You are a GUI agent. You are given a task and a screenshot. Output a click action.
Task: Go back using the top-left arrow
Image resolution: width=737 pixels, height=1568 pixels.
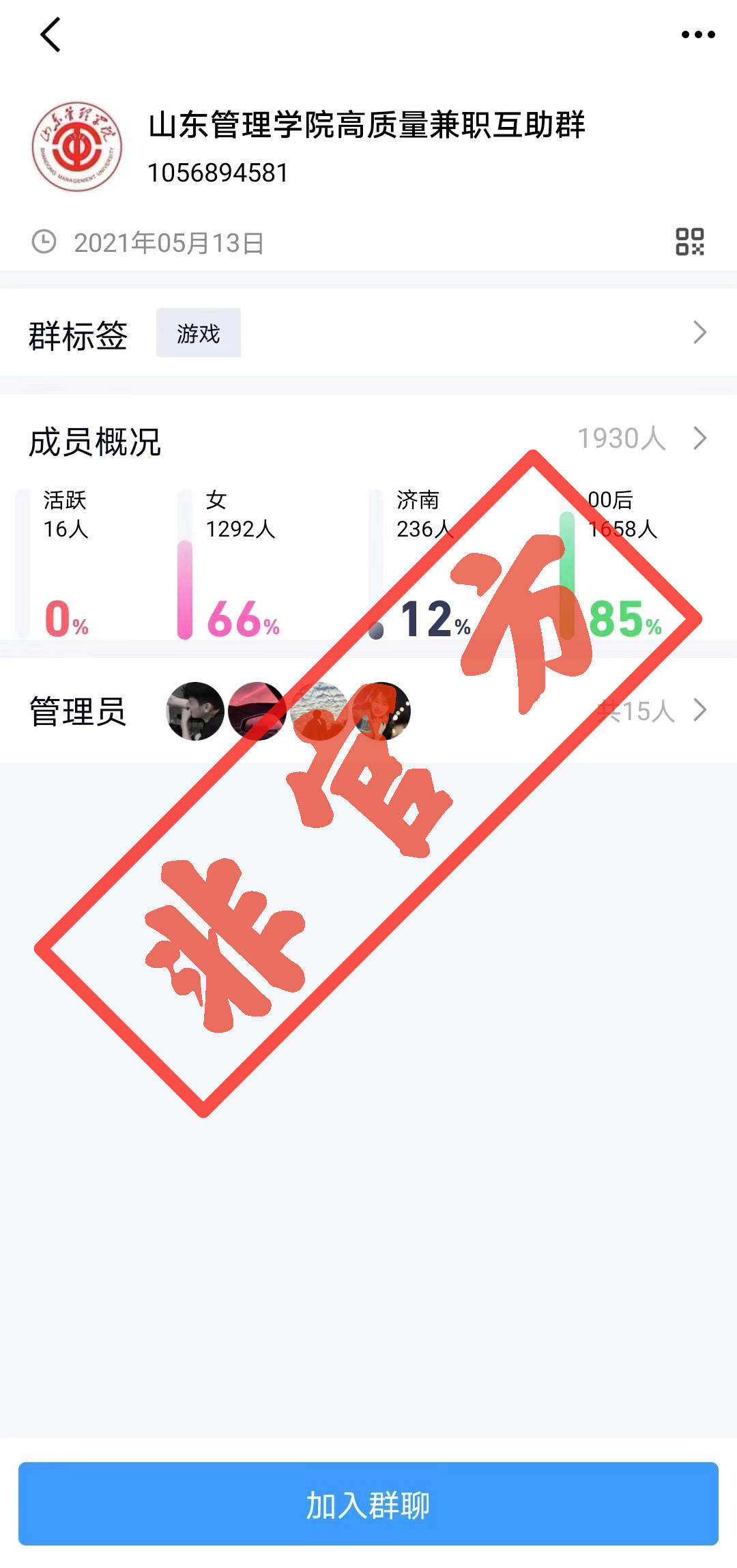pos(50,35)
